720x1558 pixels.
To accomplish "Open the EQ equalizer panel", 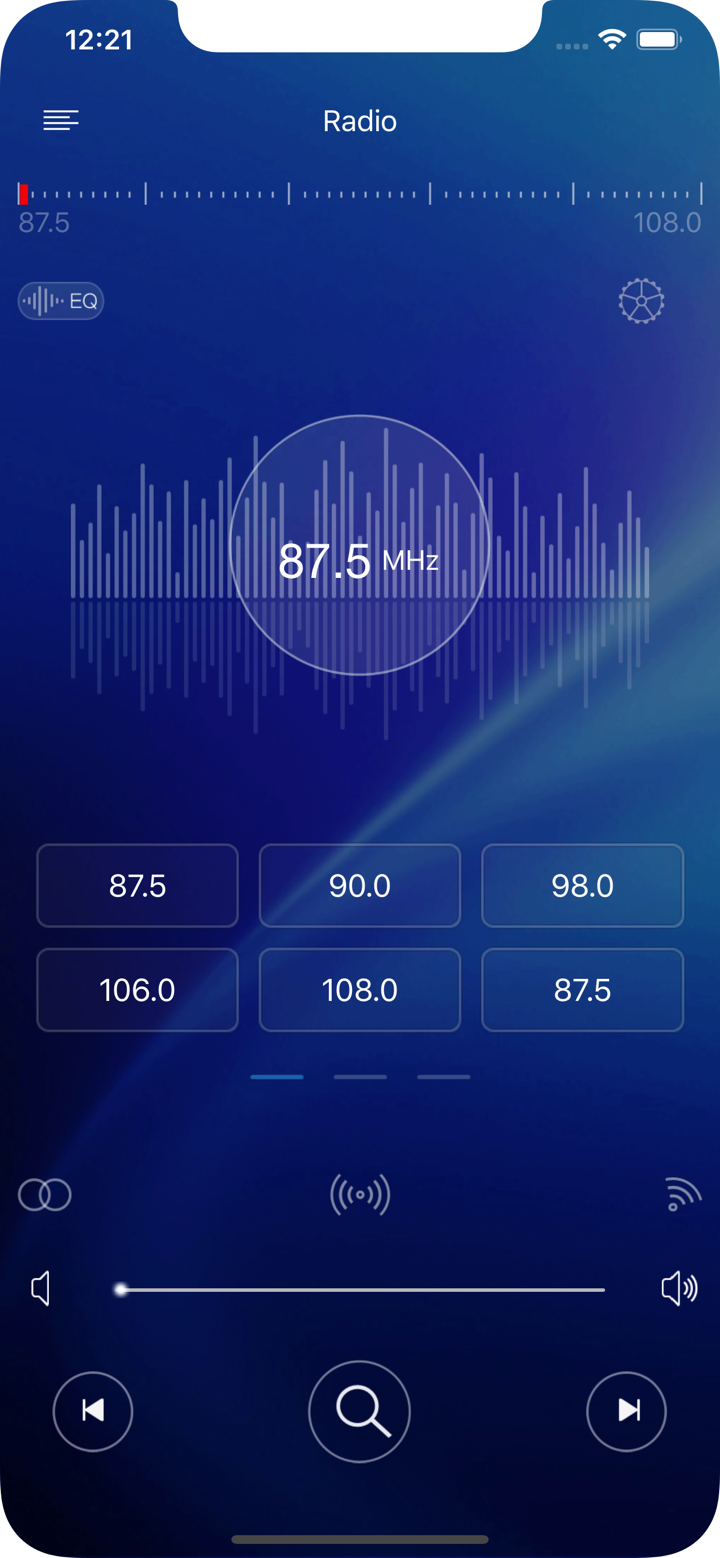I will 60,301.
